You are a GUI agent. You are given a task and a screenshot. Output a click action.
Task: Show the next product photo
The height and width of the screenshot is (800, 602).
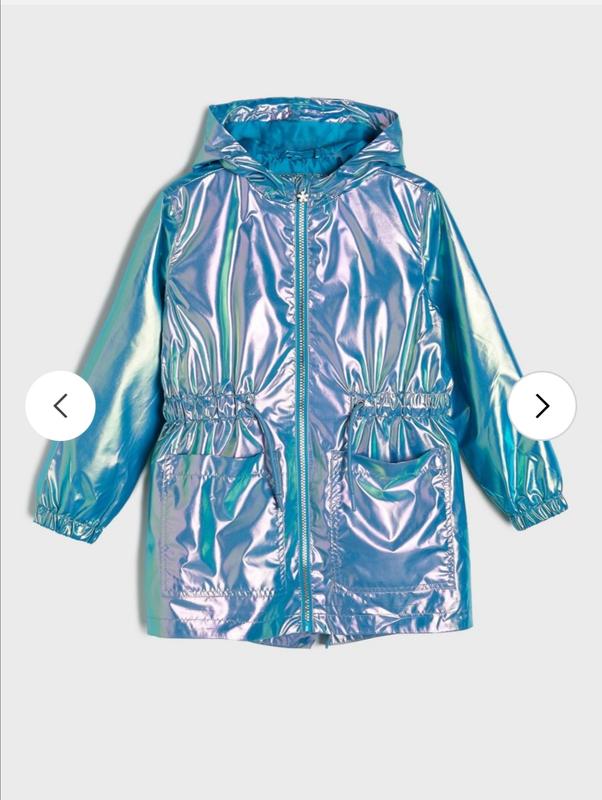tap(542, 405)
